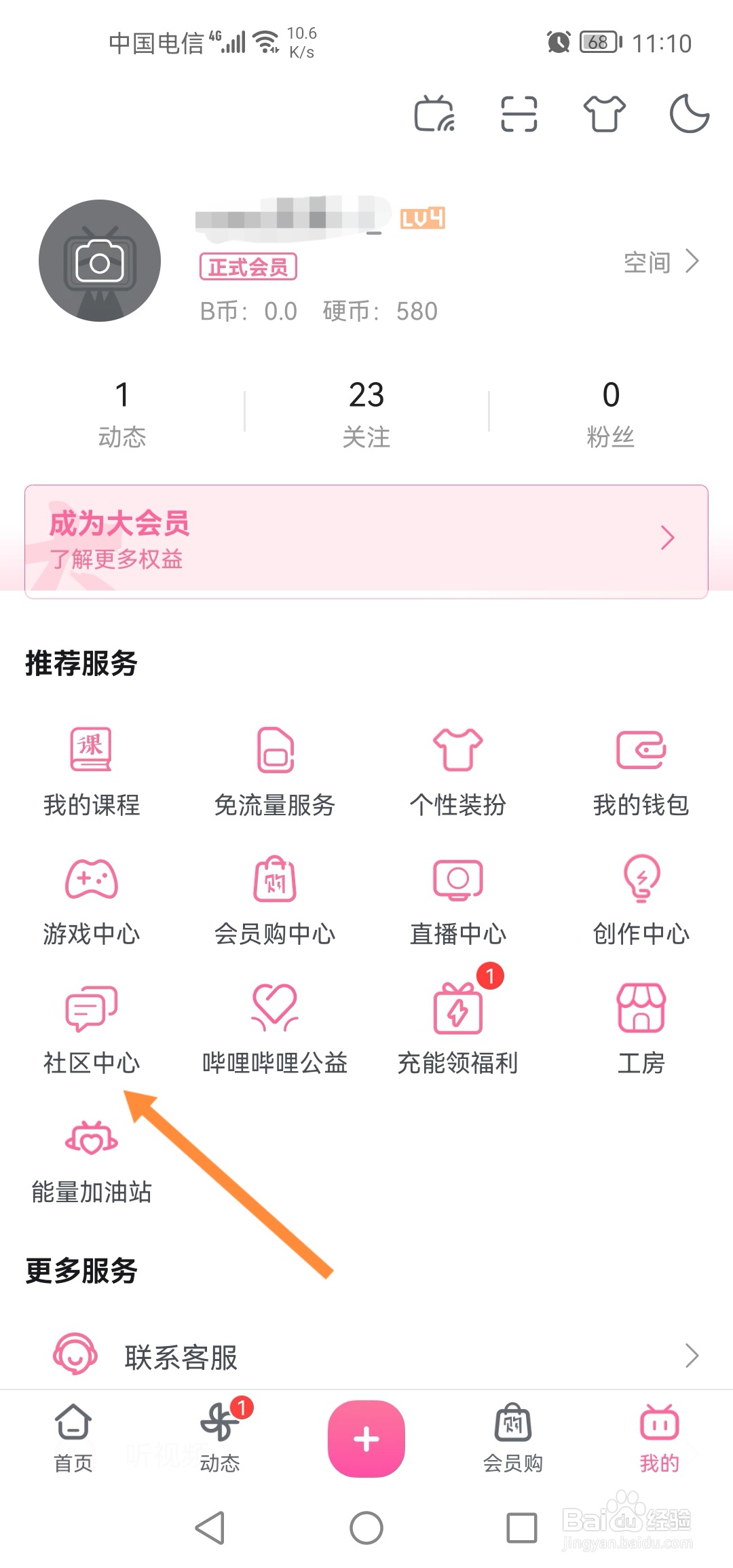Open the scan QR code icon

pos(518,114)
